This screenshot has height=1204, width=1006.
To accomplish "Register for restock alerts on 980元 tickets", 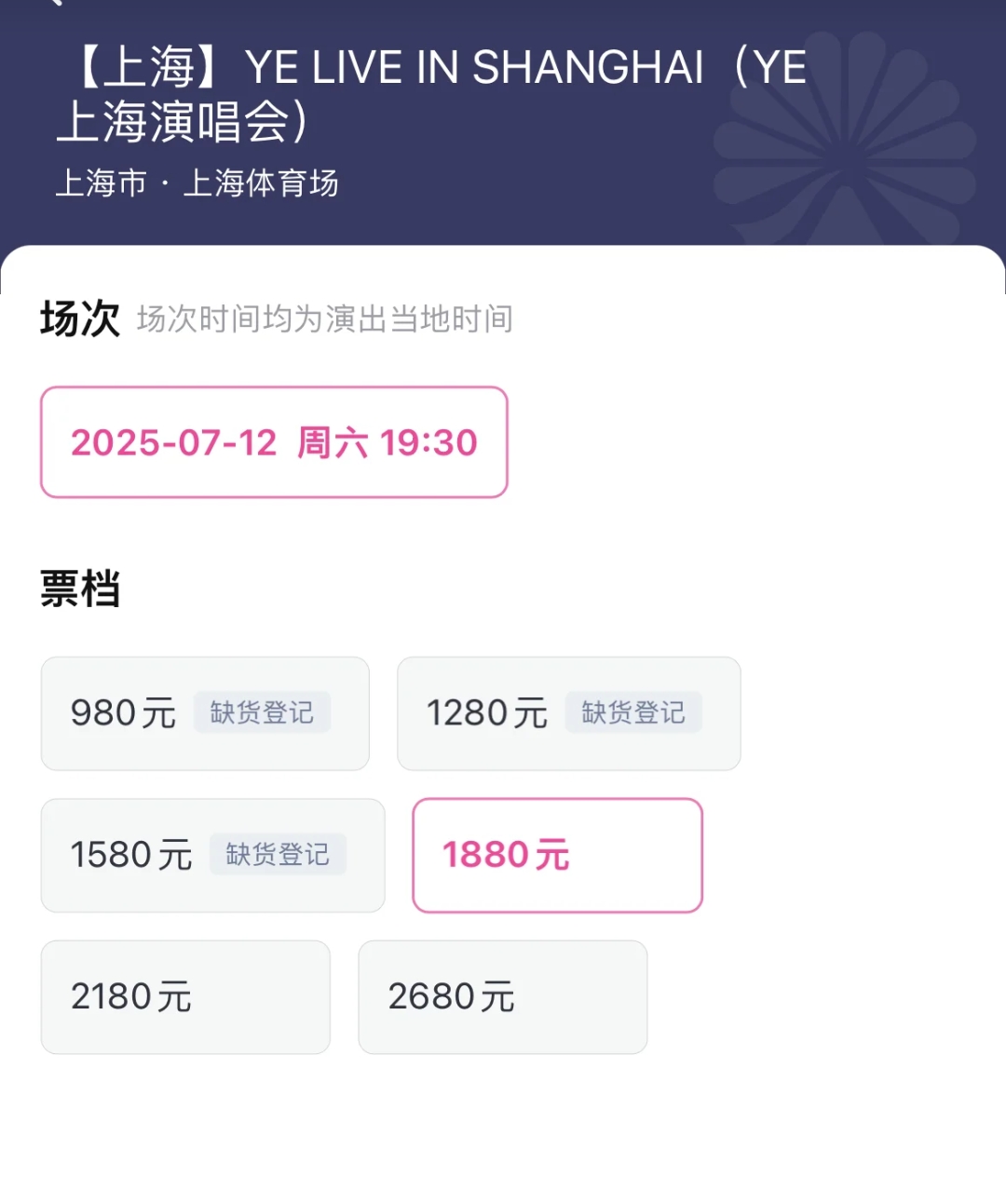I will 262,713.
